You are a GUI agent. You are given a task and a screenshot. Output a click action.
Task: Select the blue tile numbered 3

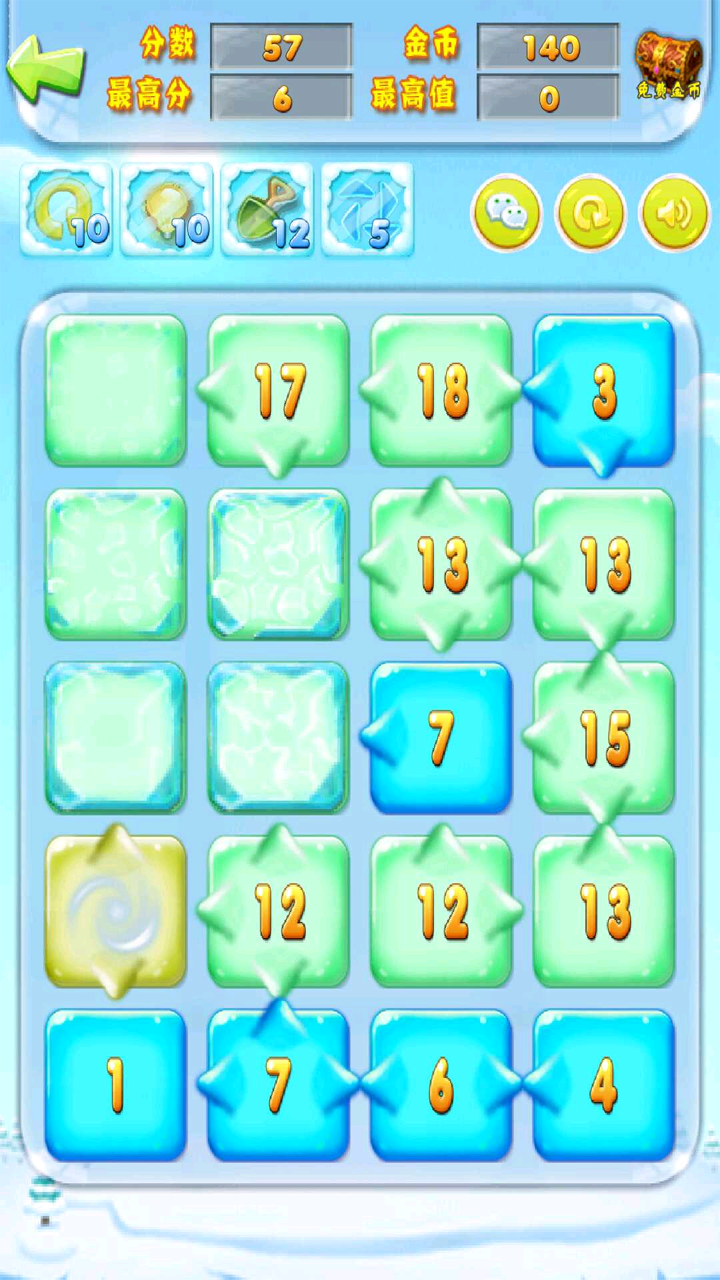(604, 391)
